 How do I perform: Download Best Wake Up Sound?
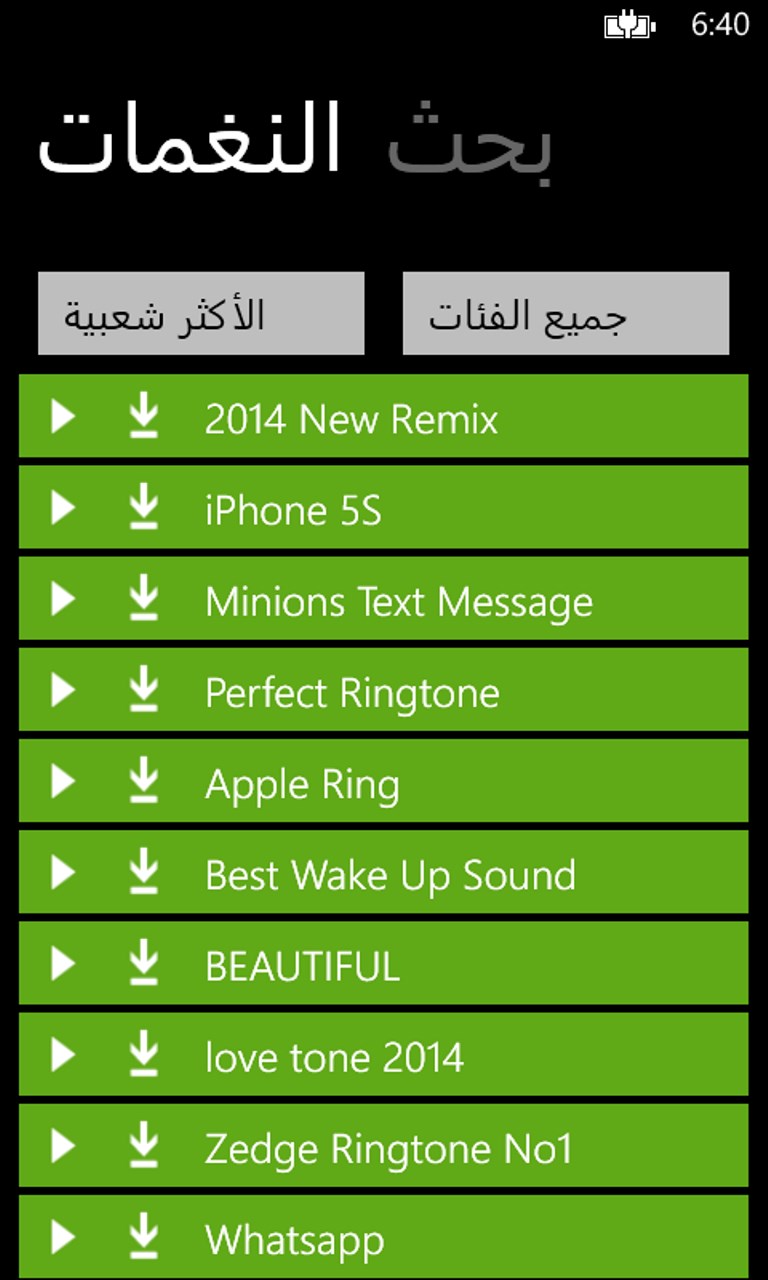pyautogui.click(x=145, y=872)
